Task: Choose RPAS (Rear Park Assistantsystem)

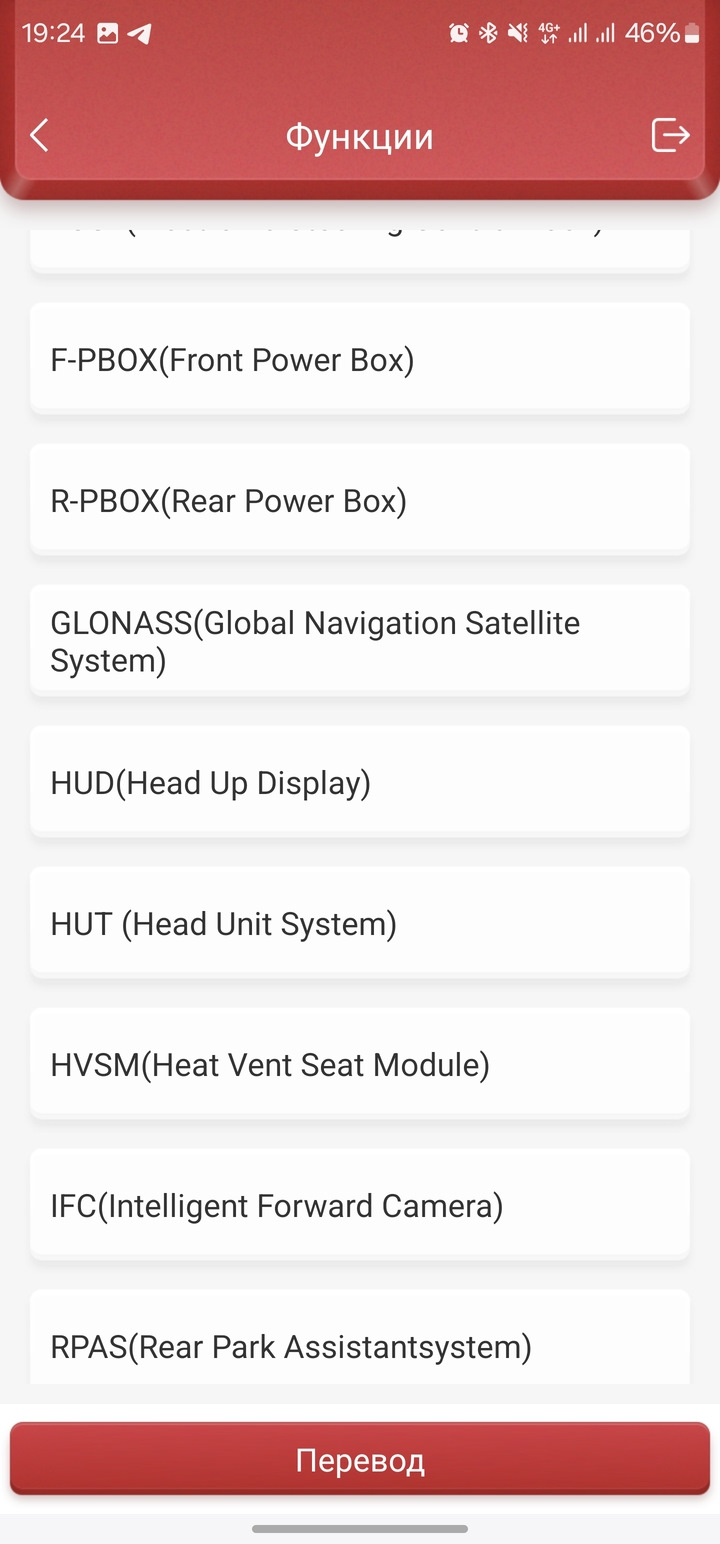Action: [x=360, y=1338]
